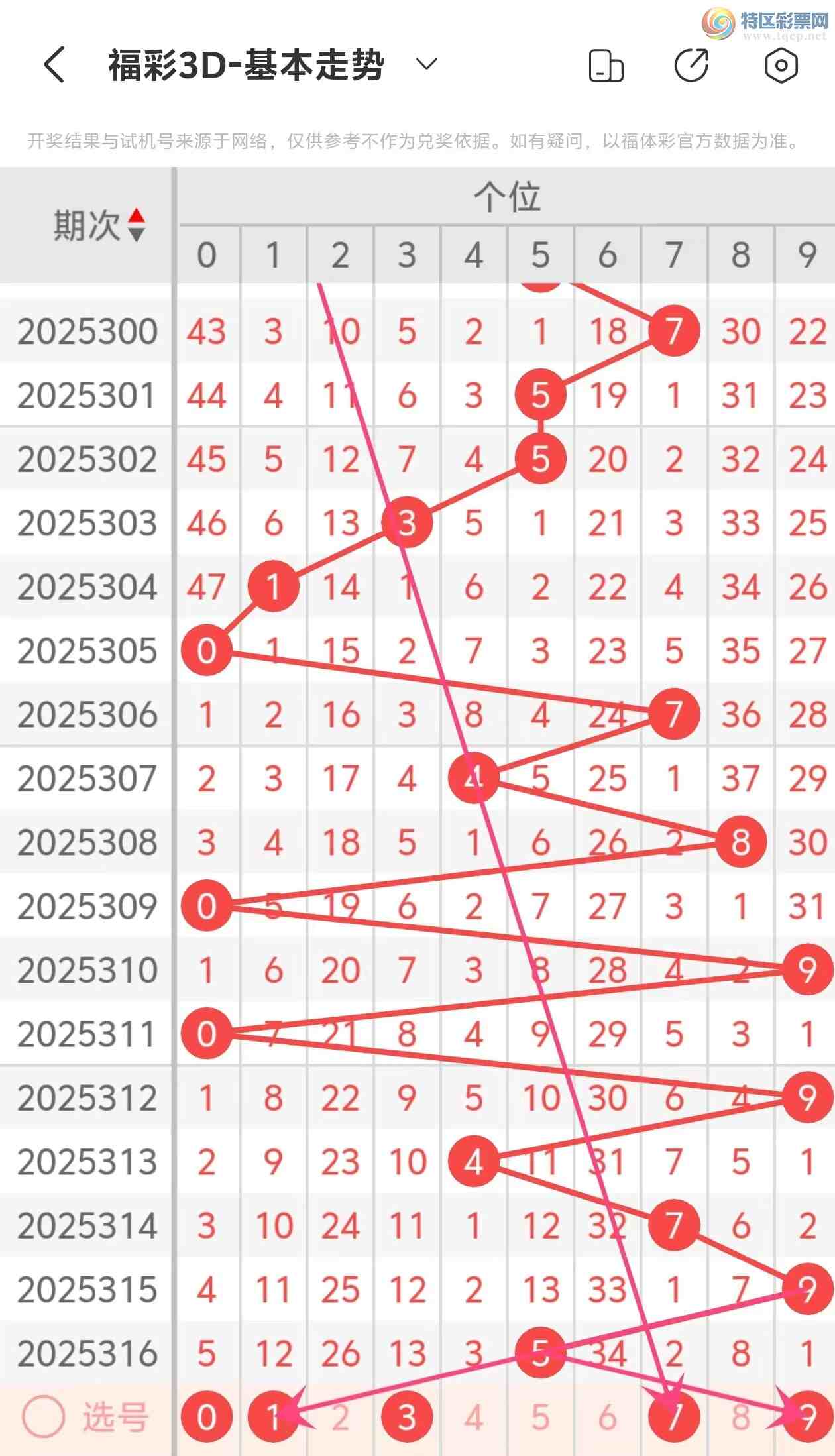Select number 8 in the 选号 row
Screen dimensions: 835x1456
point(740,1418)
